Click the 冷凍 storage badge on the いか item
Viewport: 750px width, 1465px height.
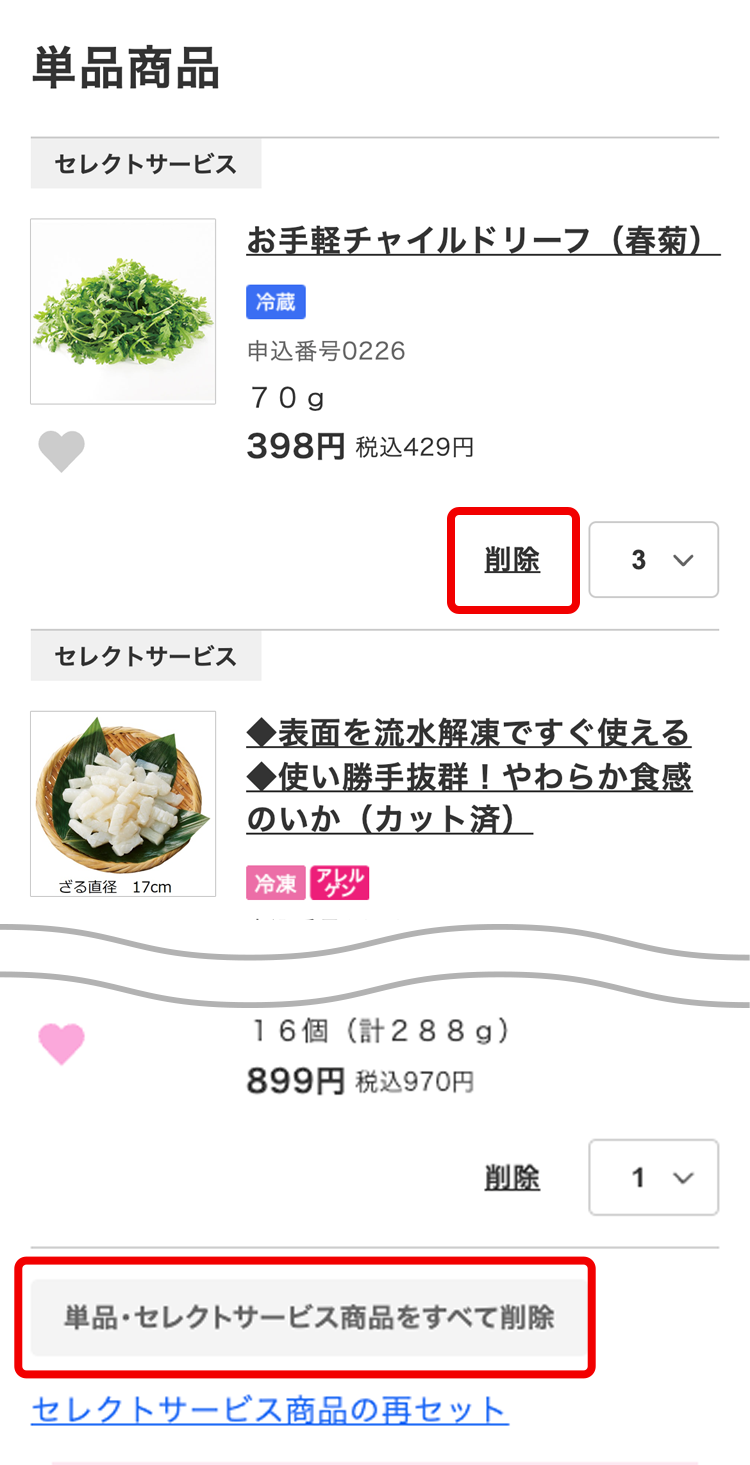click(x=275, y=882)
